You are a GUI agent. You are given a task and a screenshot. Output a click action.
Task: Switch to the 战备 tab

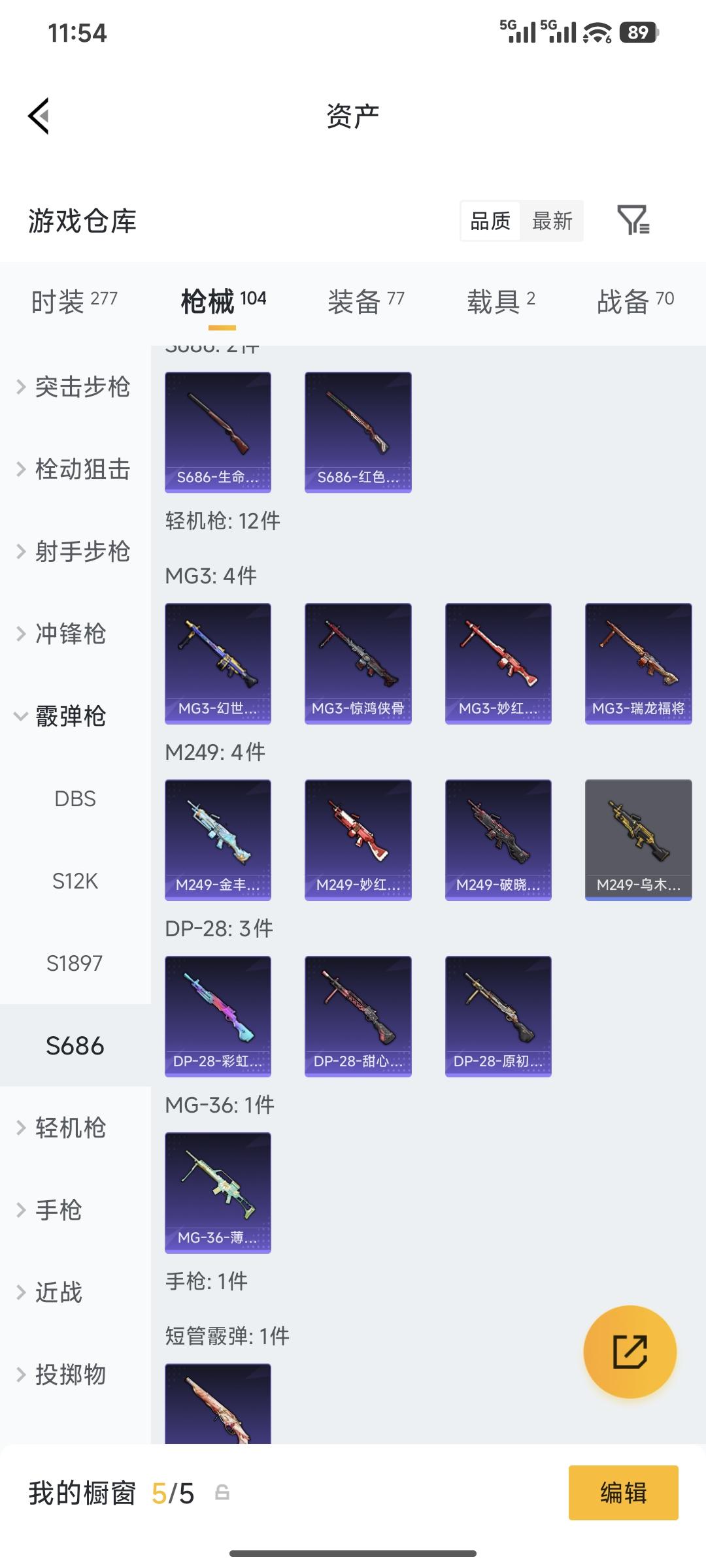point(635,301)
